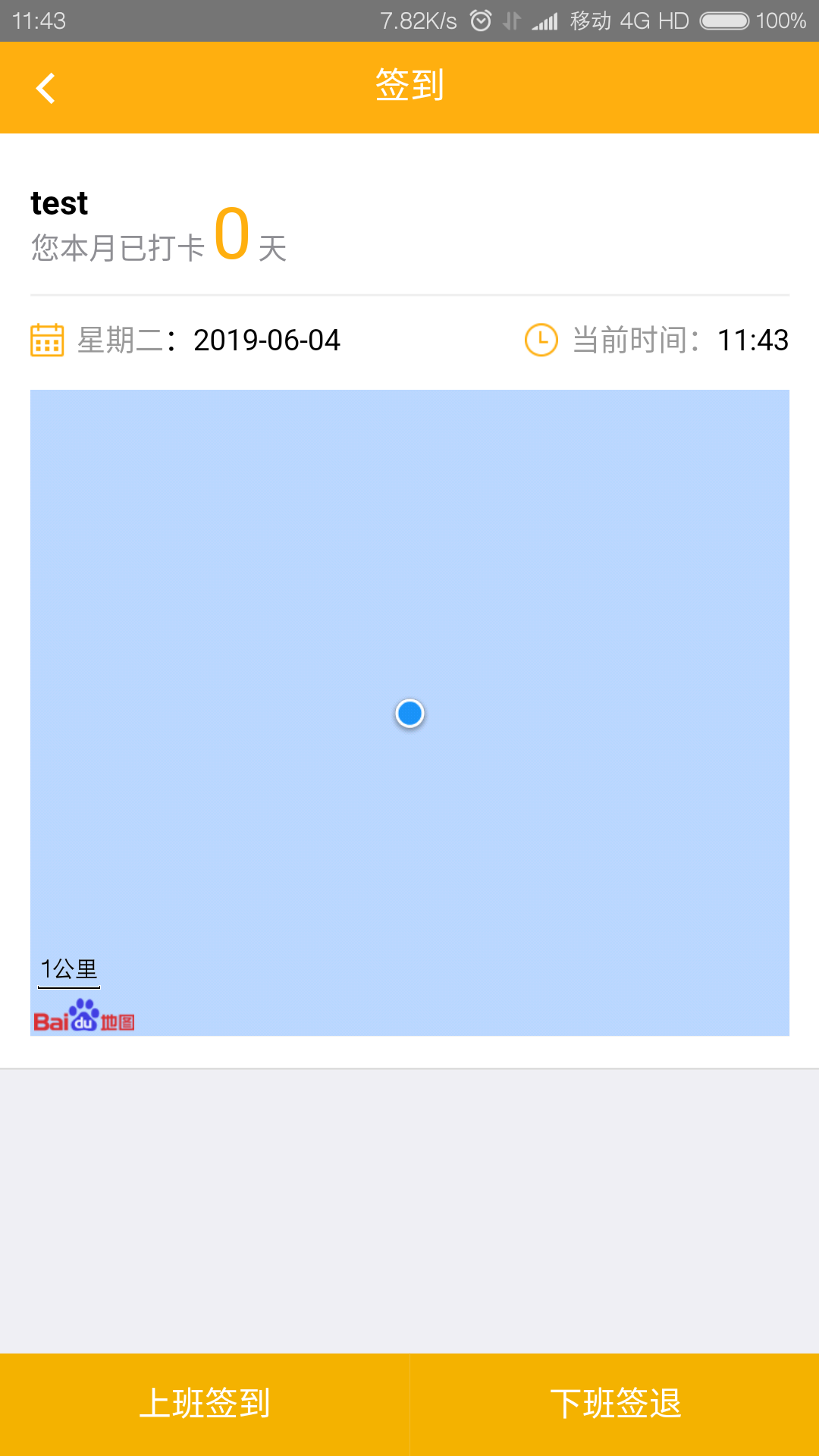819x1456 pixels.
Task: Tap the 下班签退 check-out button
Action: pos(615,1404)
